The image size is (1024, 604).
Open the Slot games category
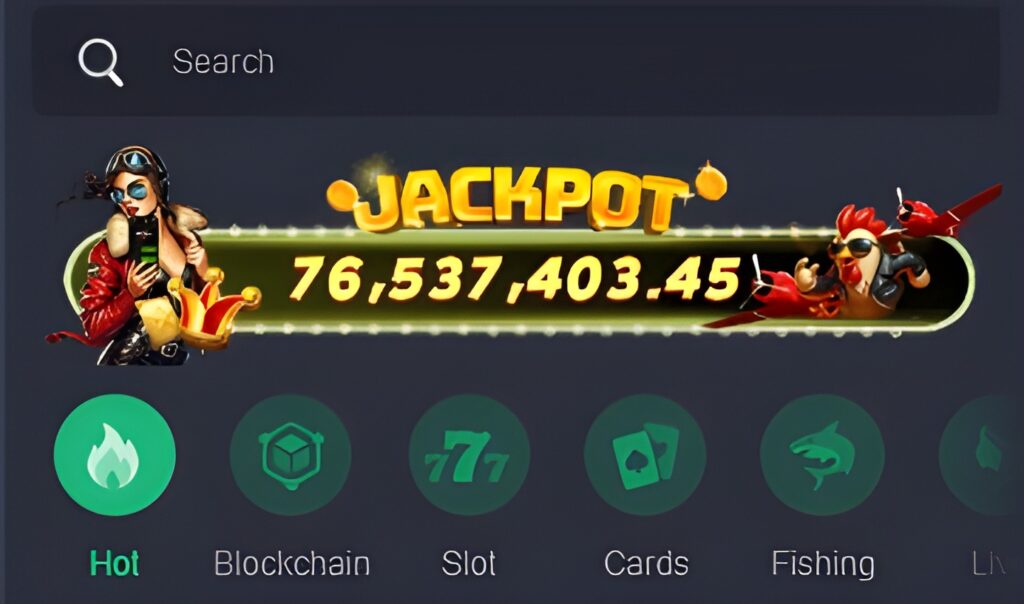[x=469, y=455]
